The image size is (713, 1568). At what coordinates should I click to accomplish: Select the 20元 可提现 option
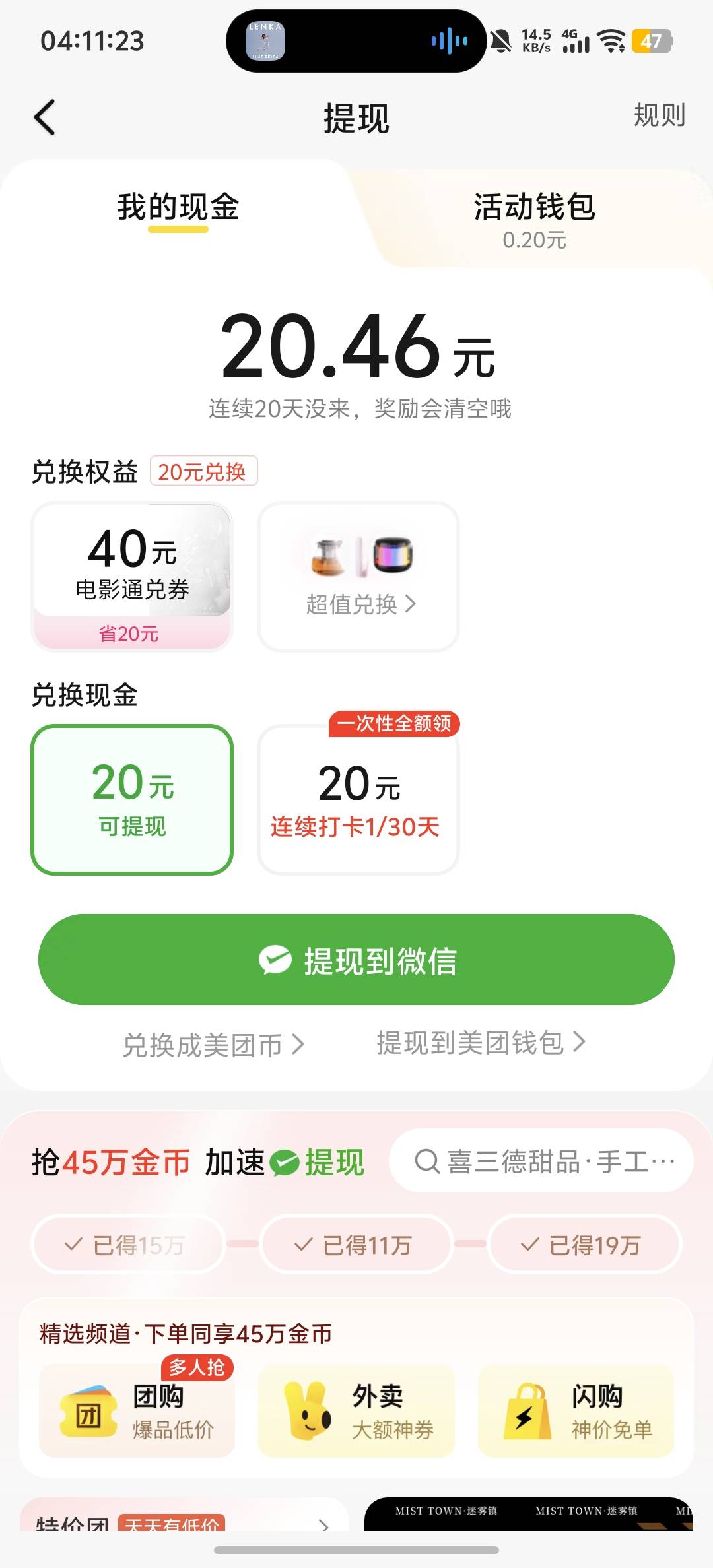(x=132, y=799)
